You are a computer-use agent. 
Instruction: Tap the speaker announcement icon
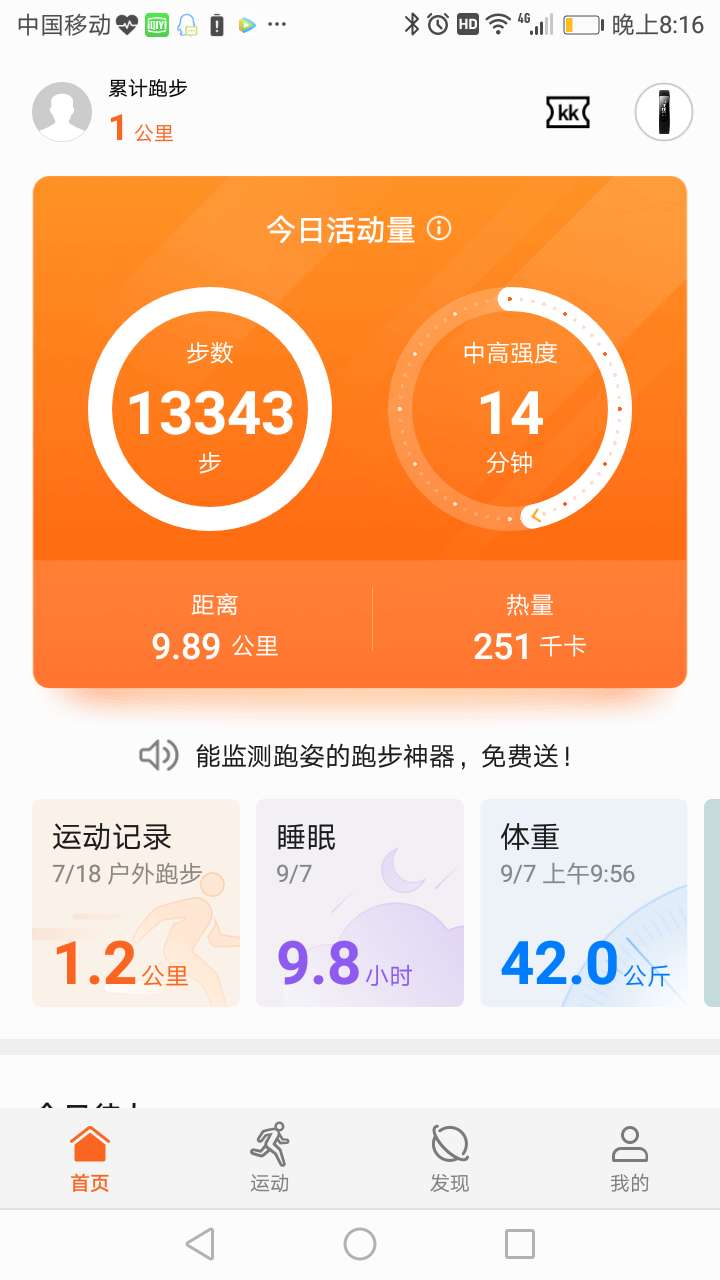click(157, 756)
